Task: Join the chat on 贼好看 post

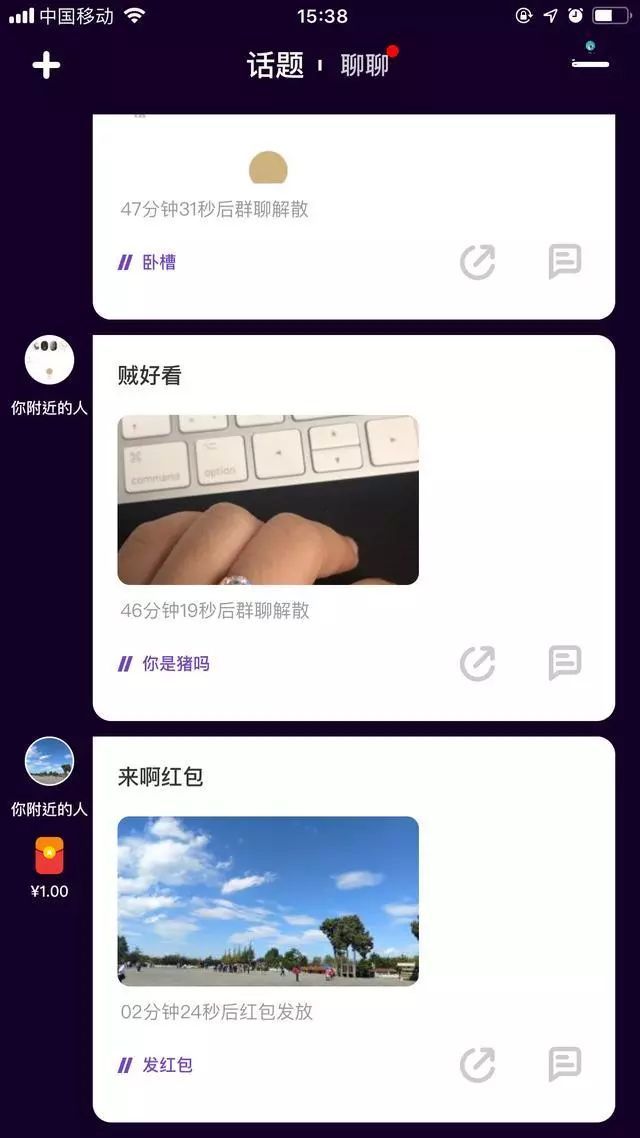Action: coord(564,663)
